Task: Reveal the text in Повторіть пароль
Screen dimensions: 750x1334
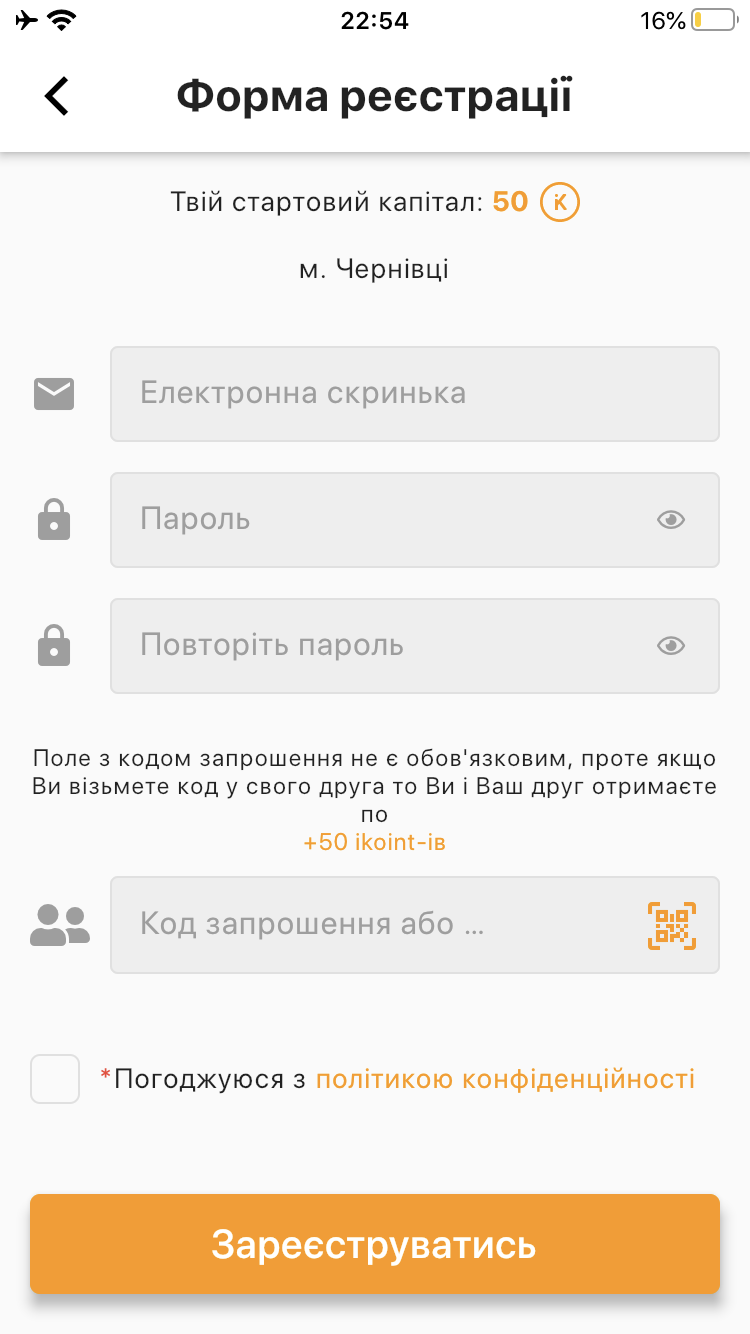Action: pos(671,646)
